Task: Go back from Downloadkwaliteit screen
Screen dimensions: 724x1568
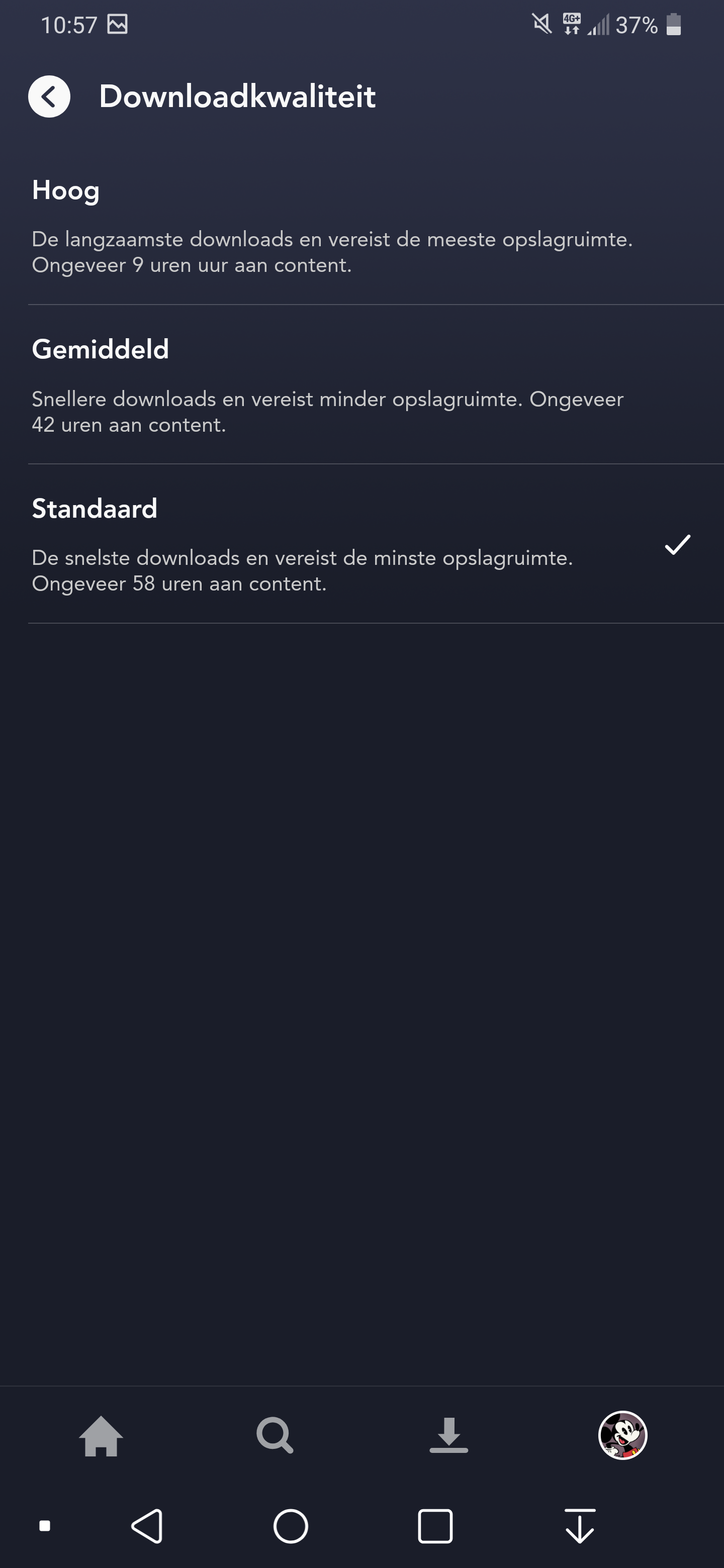Action: coord(49,96)
